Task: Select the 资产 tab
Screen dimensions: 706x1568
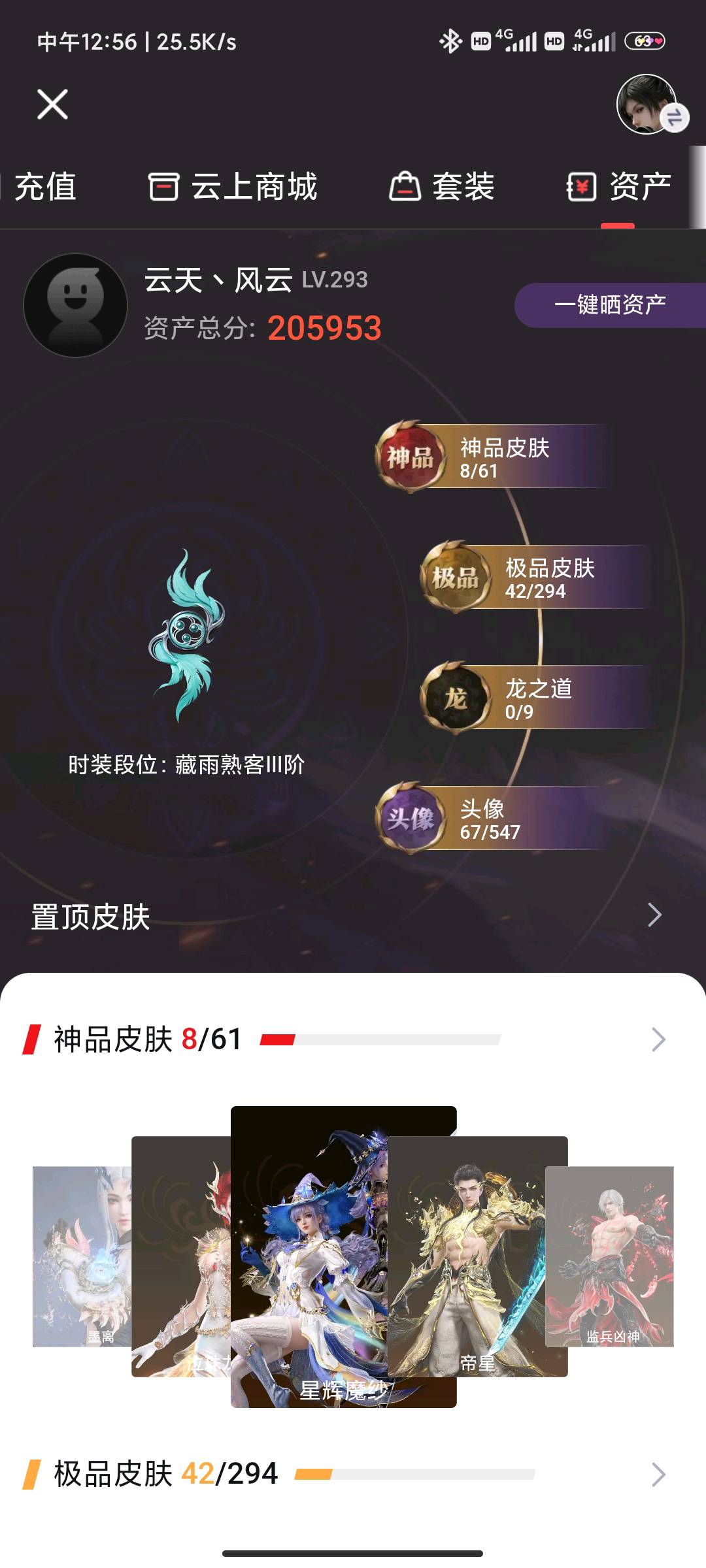Action: coord(618,187)
